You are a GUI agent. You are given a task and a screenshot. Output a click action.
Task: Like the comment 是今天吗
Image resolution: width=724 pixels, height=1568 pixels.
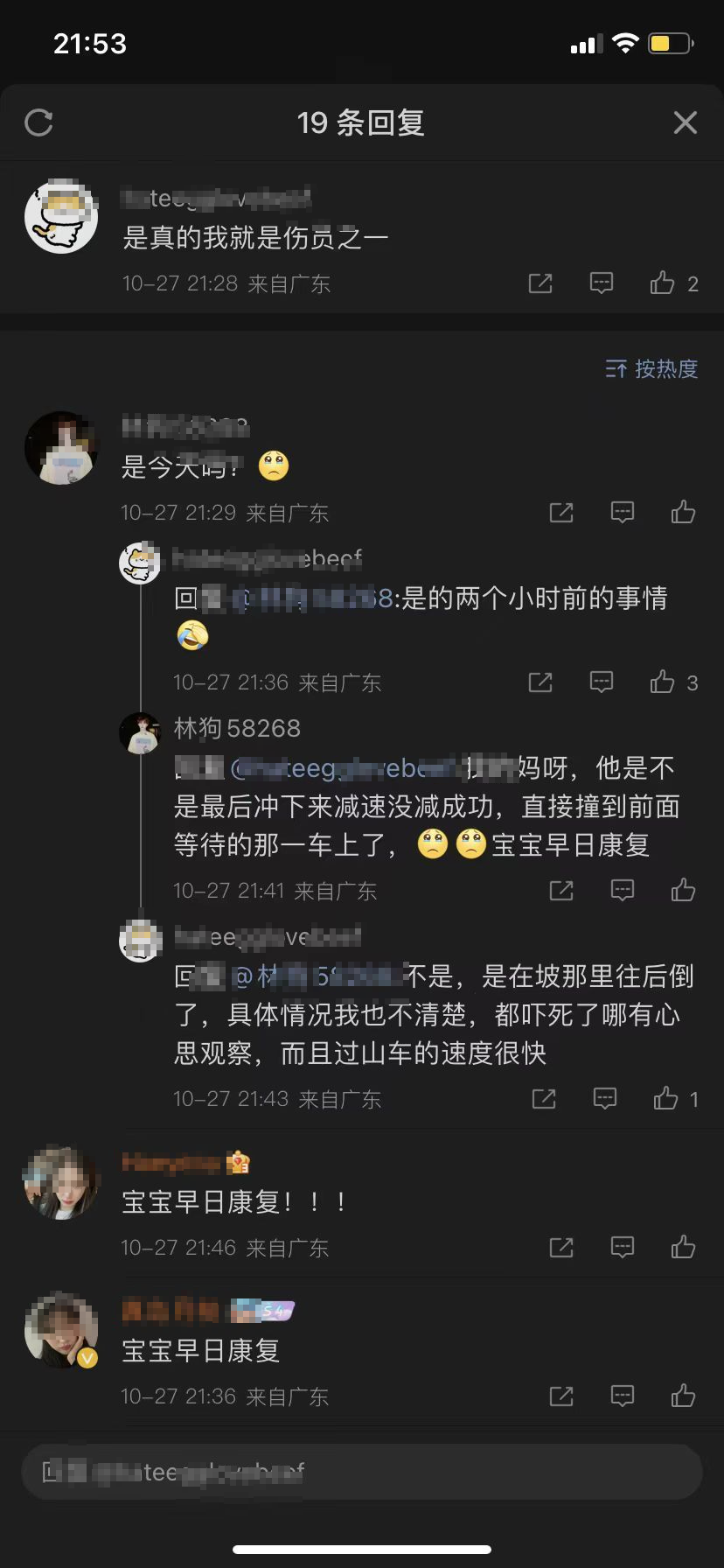point(683,512)
